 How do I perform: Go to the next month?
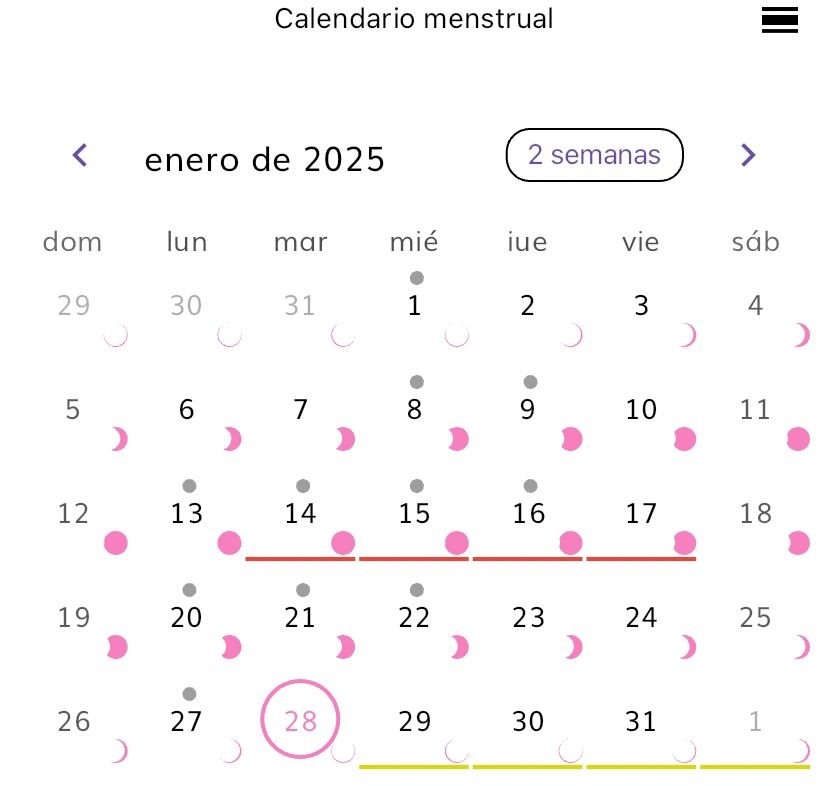tap(747, 155)
